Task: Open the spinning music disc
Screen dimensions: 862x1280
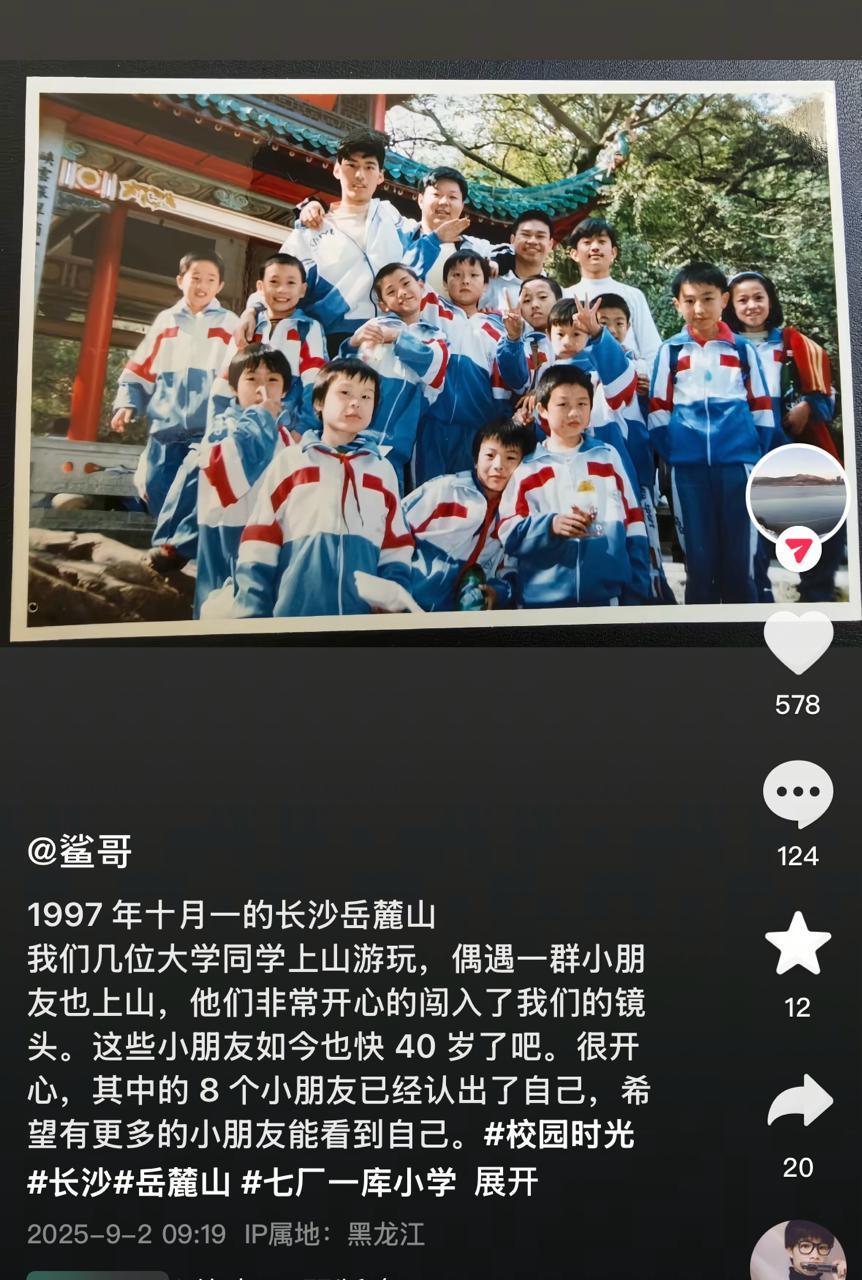Action: coord(798,1252)
